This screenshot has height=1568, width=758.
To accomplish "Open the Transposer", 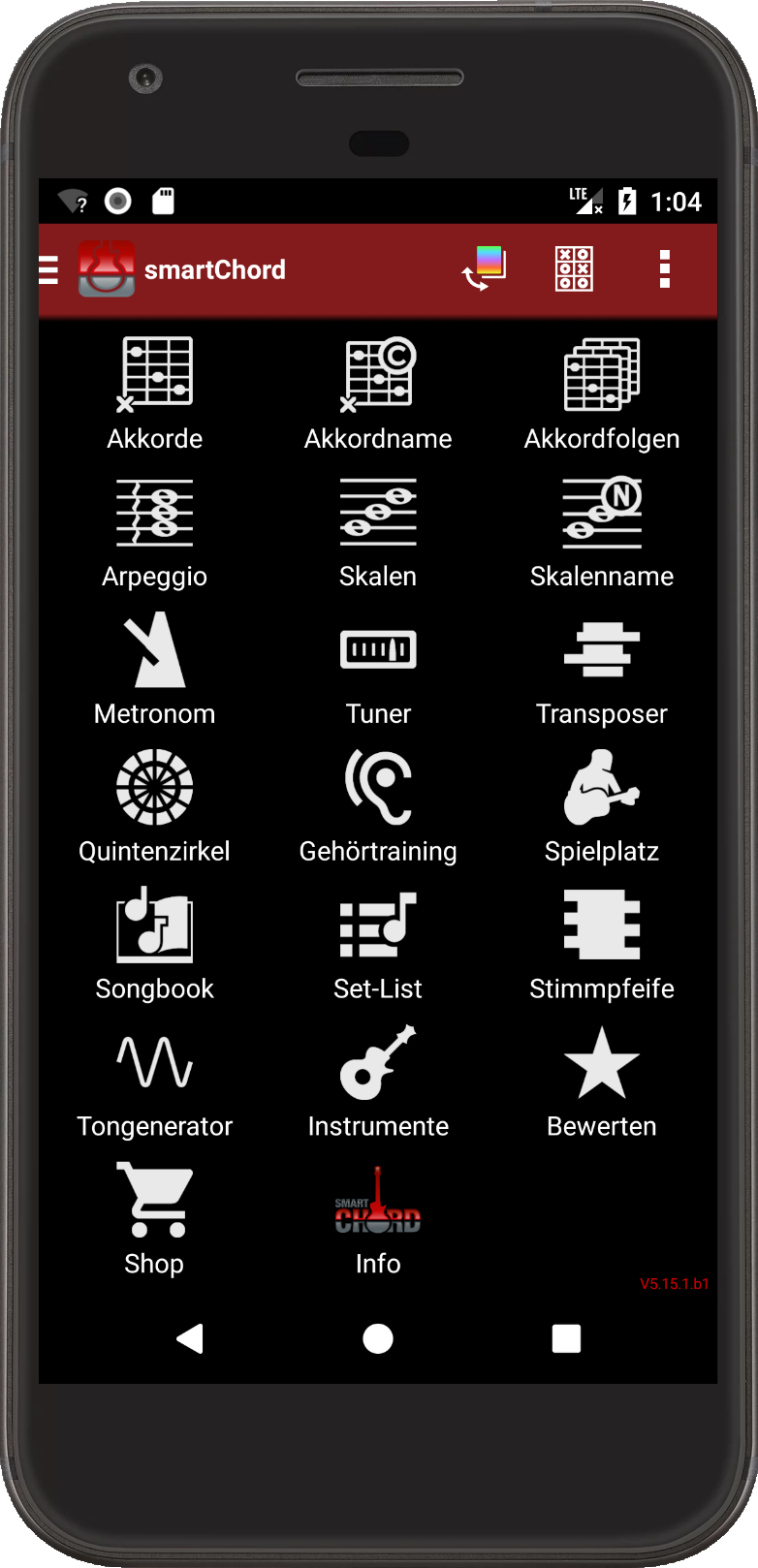I will [601, 669].
